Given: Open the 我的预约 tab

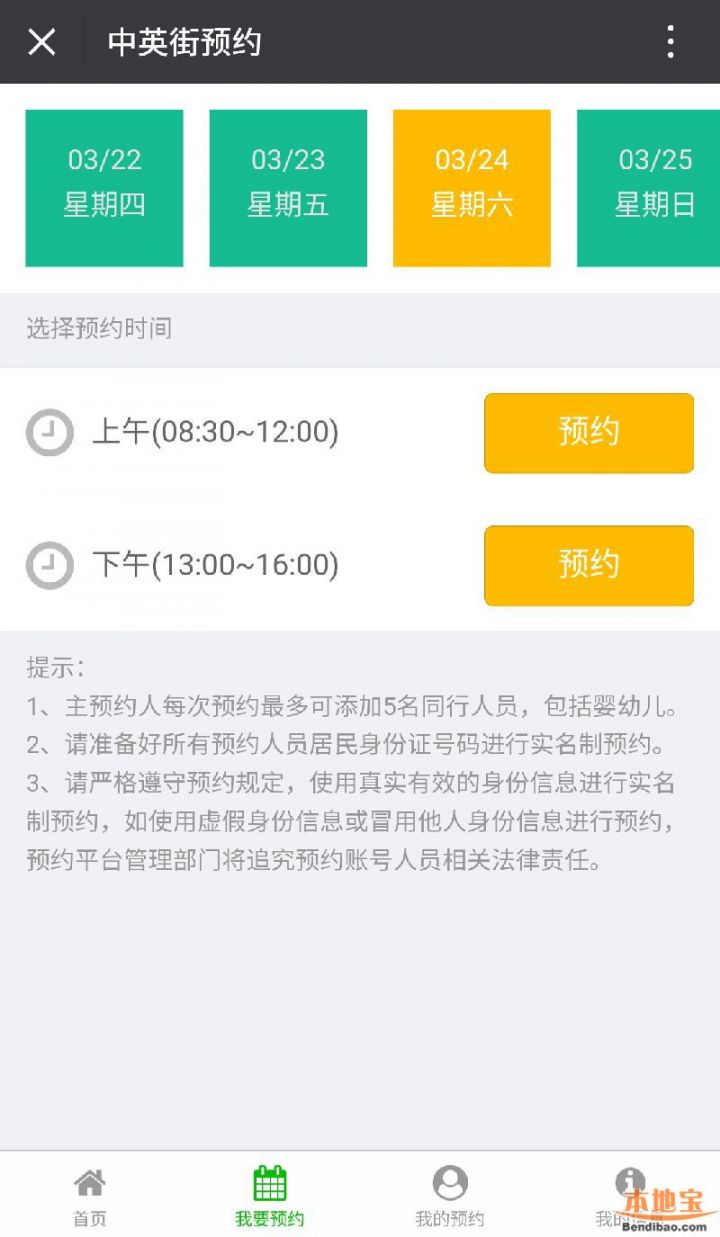Looking at the screenshot, I should (450, 1196).
